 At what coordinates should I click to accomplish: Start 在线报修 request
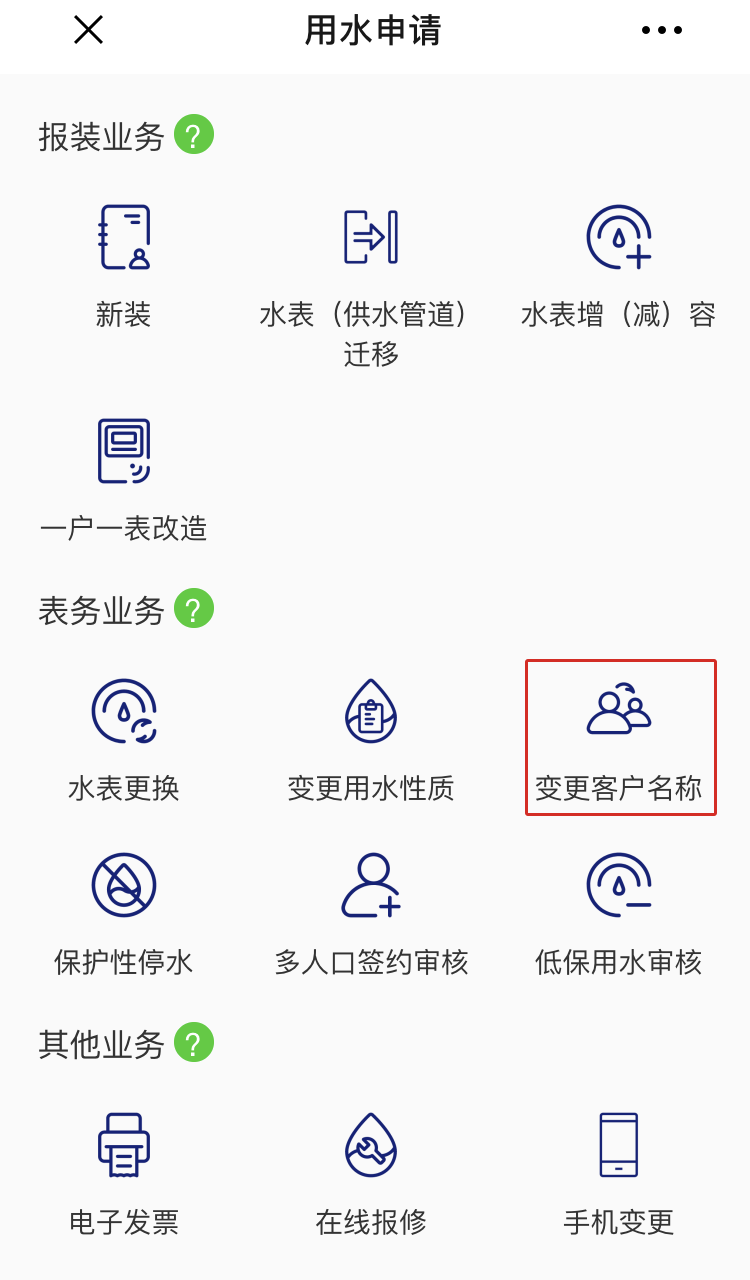(371, 1174)
